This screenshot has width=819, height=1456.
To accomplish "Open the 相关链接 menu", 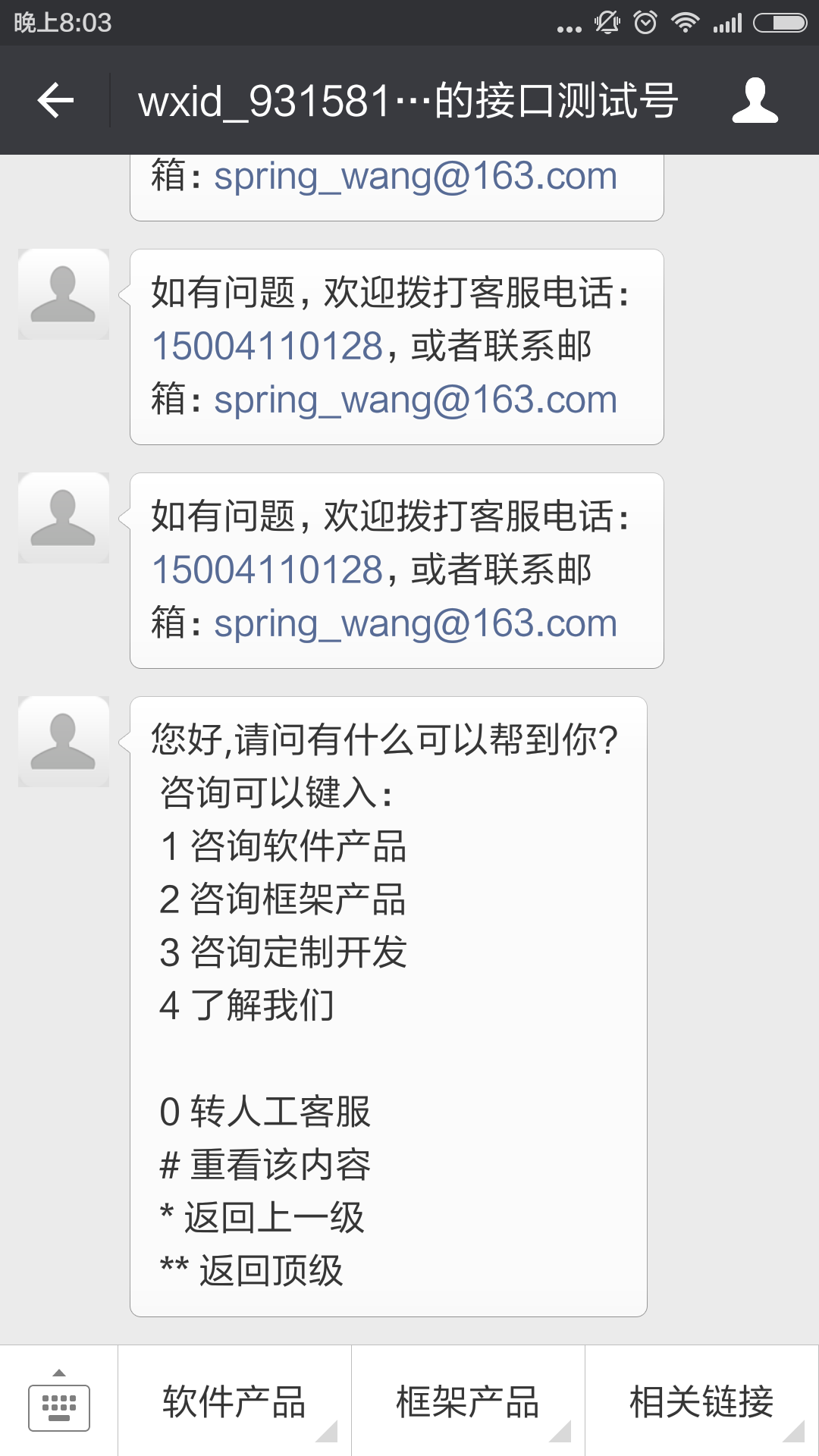I will (x=702, y=1401).
